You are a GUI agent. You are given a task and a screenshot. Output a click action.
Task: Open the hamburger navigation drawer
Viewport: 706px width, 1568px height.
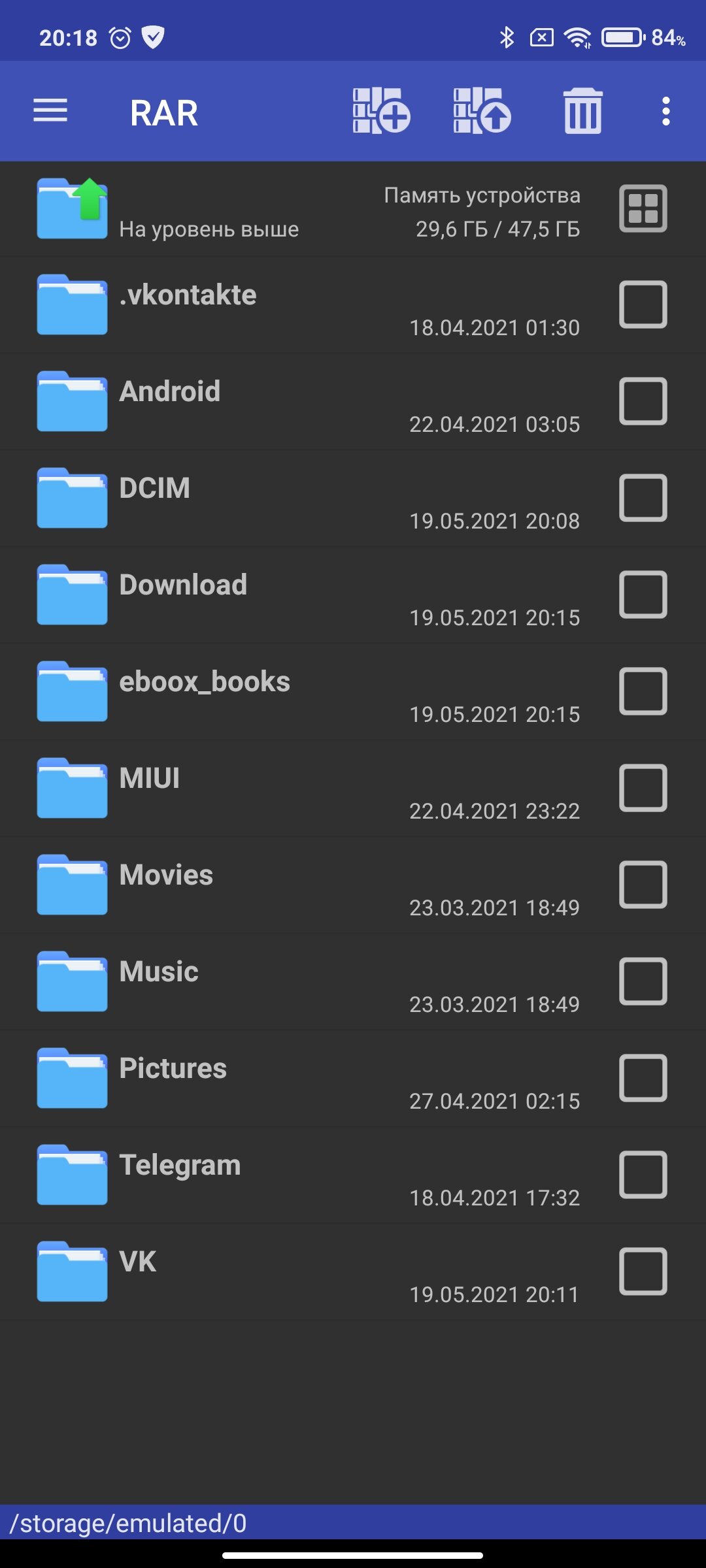[x=50, y=111]
